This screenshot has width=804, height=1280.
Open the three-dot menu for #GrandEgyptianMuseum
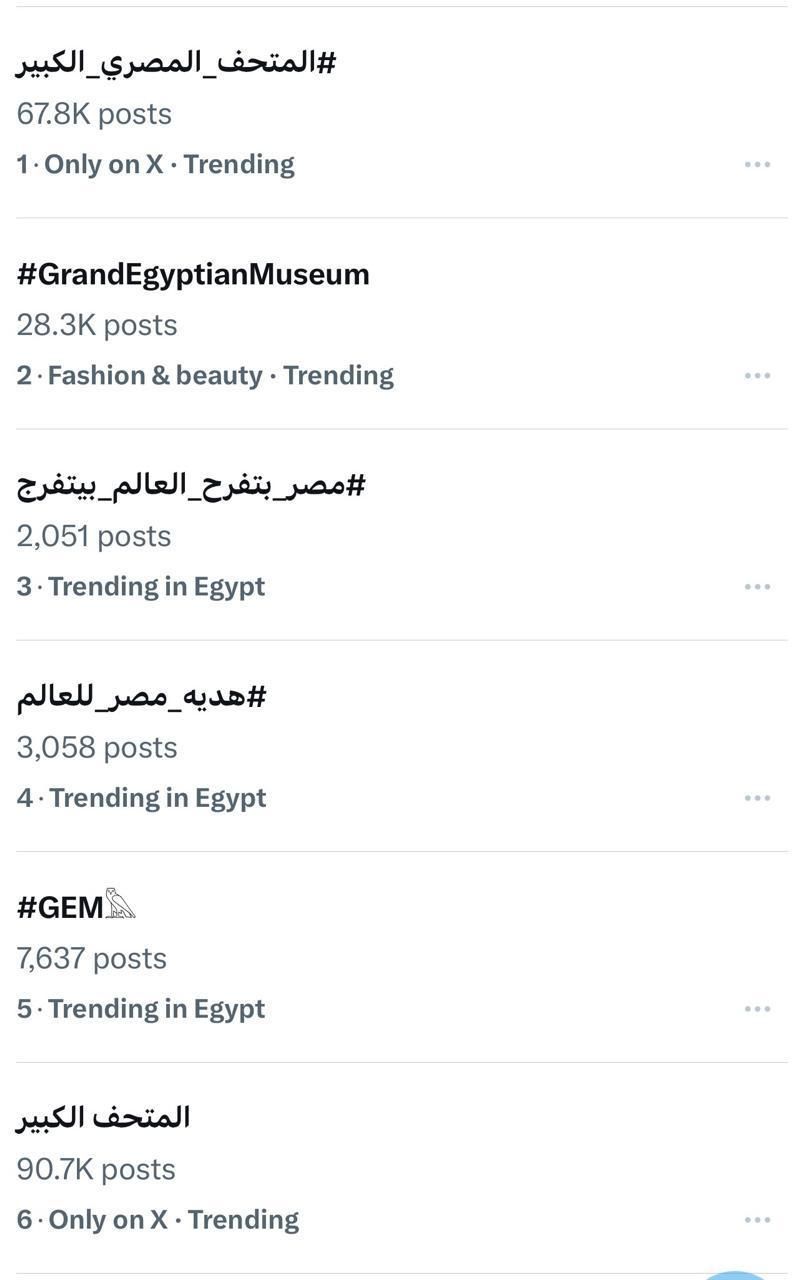click(757, 375)
